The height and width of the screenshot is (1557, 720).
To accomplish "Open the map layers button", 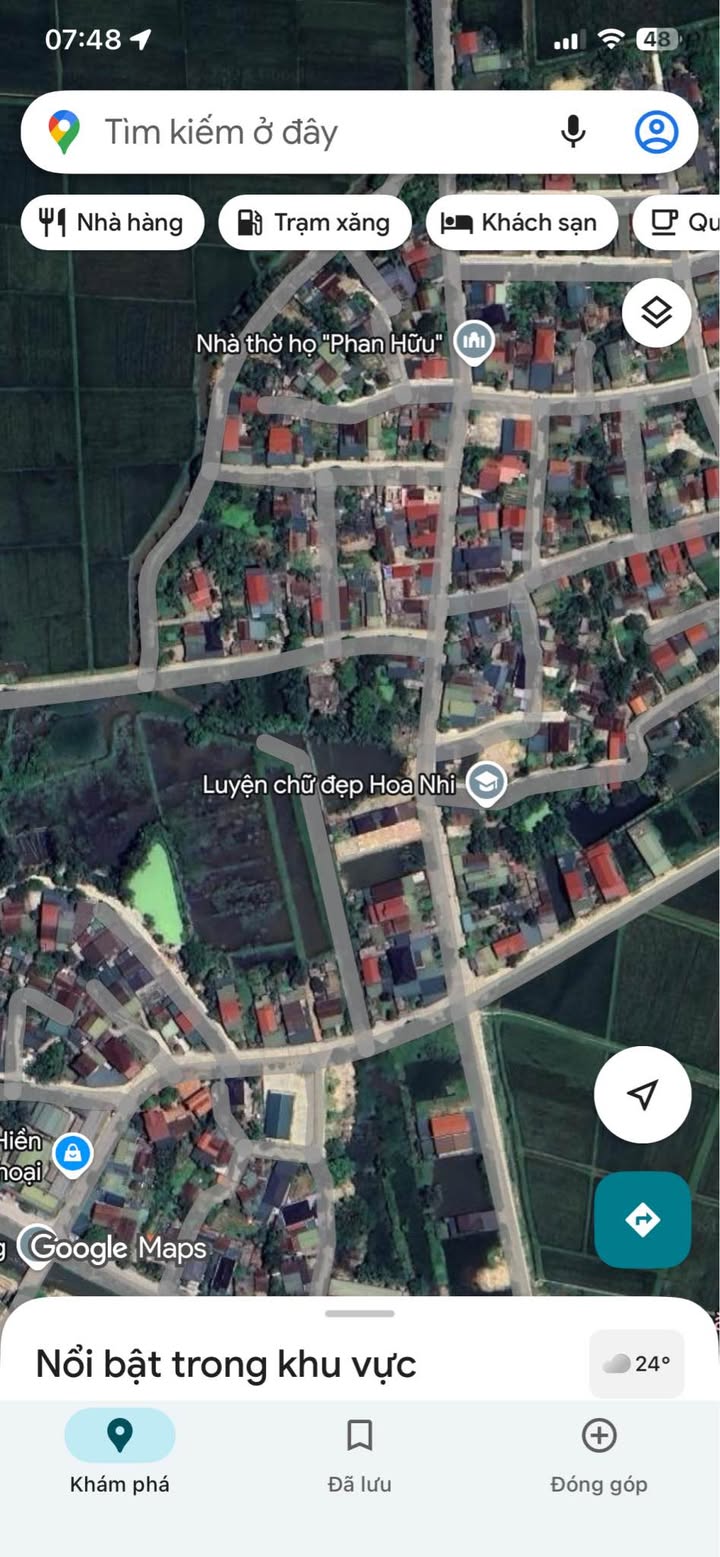I will (656, 313).
